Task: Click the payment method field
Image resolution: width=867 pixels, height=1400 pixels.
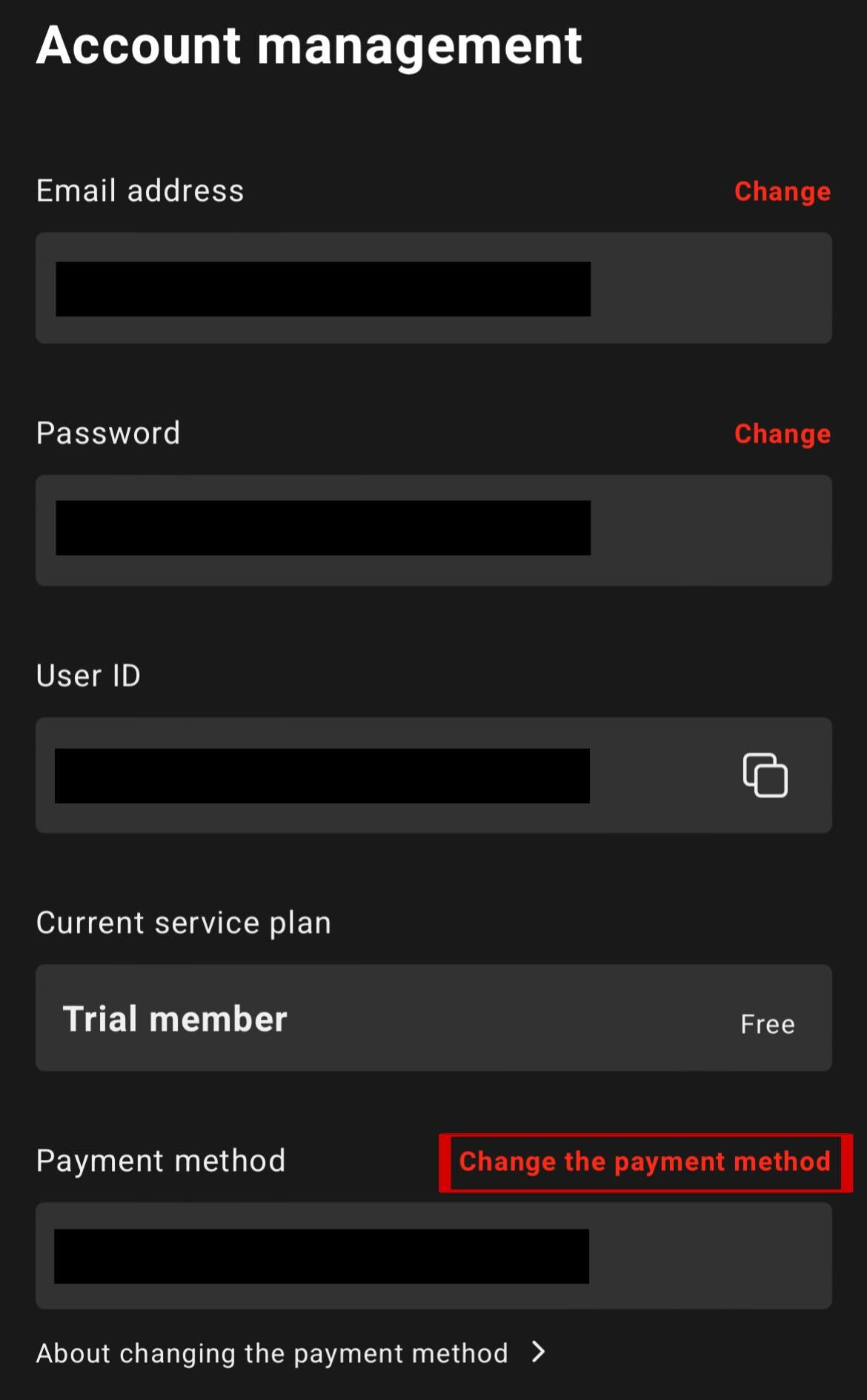Action: pyautogui.click(x=433, y=1255)
